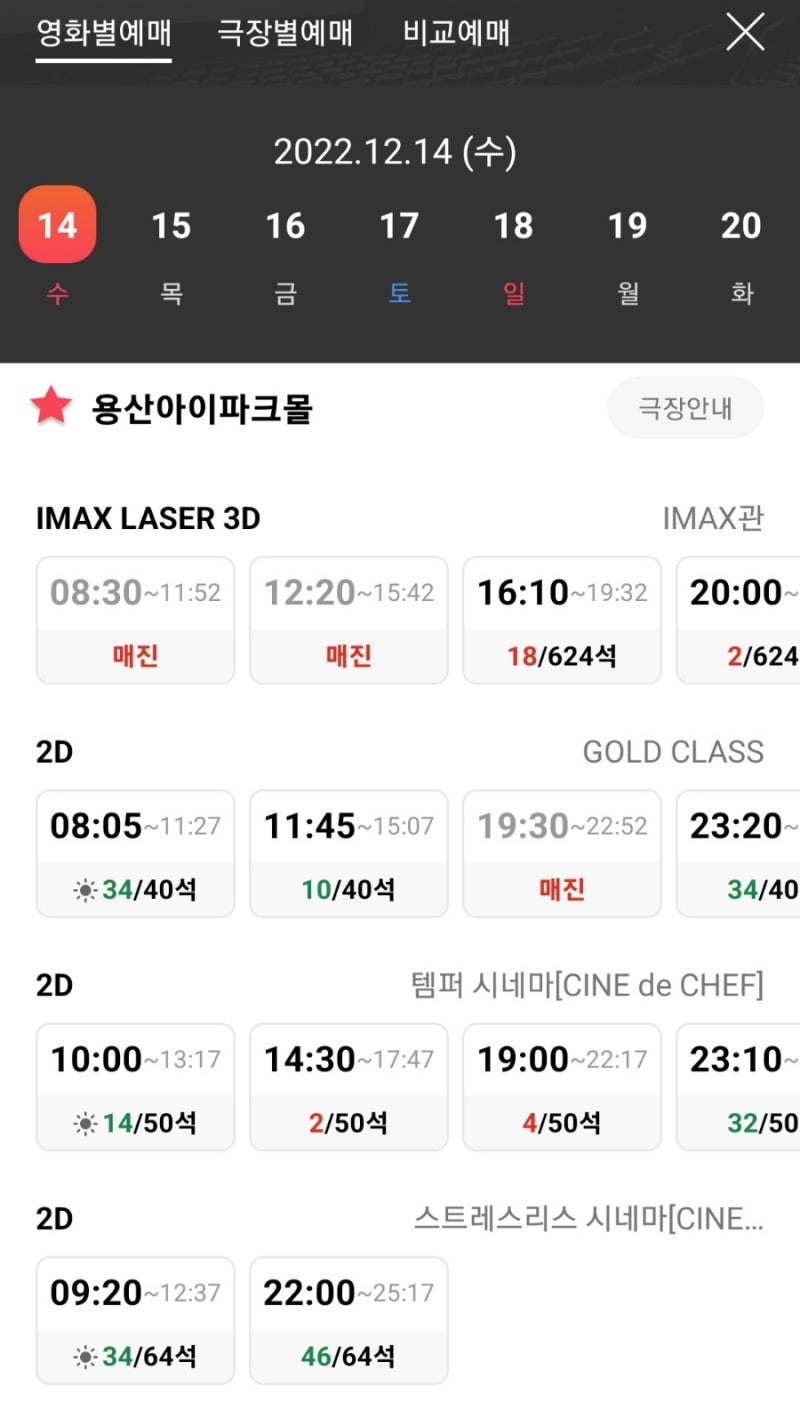
Task: Select the 19:00 템퍼 시네마 showtime
Action: 562,1087
